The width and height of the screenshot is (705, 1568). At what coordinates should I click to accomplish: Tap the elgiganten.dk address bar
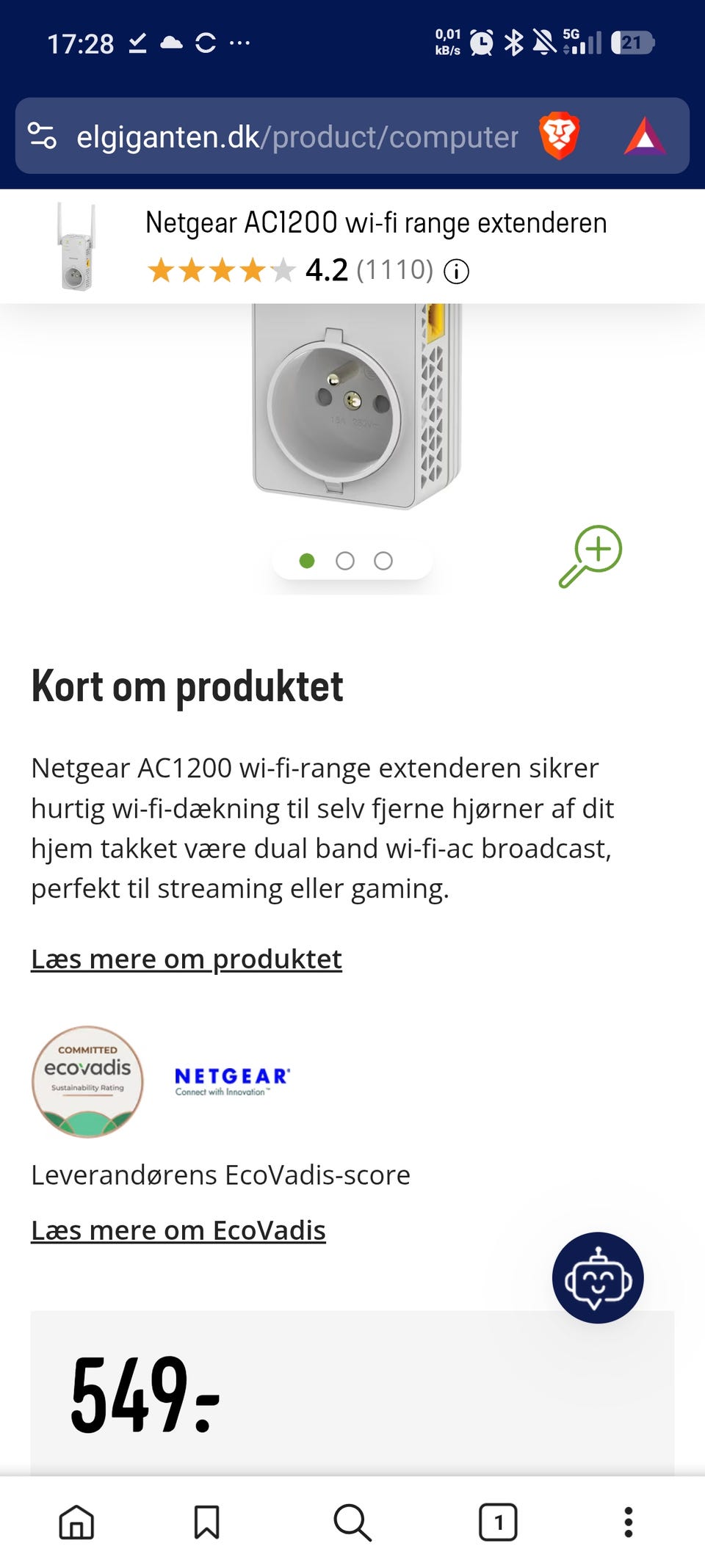[x=297, y=137]
